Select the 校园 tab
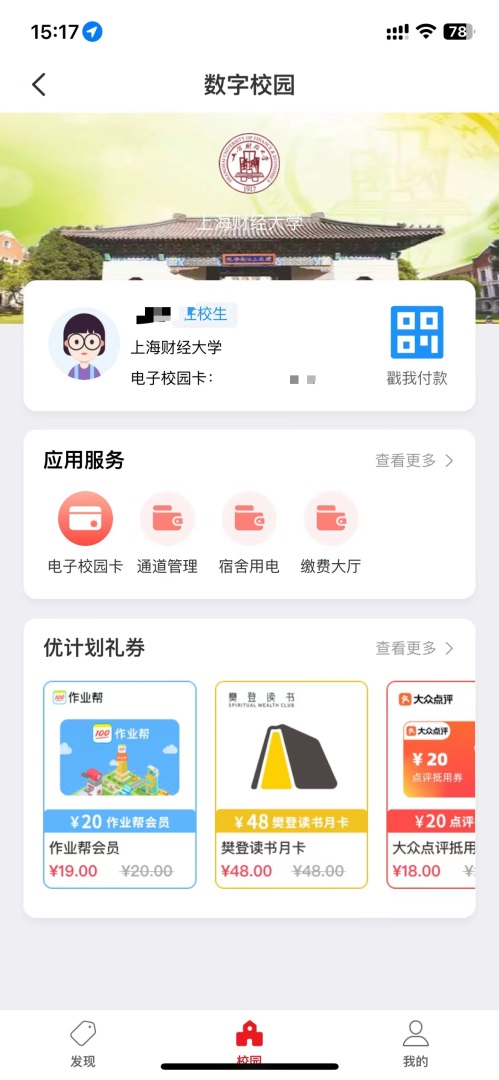The width and height of the screenshot is (499, 1080). pos(249,1044)
